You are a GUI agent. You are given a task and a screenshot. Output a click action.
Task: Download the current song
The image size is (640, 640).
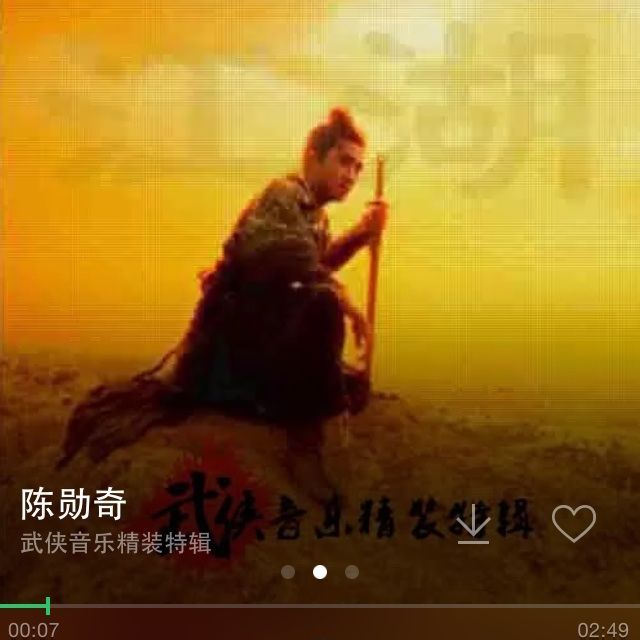pos(473,524)
